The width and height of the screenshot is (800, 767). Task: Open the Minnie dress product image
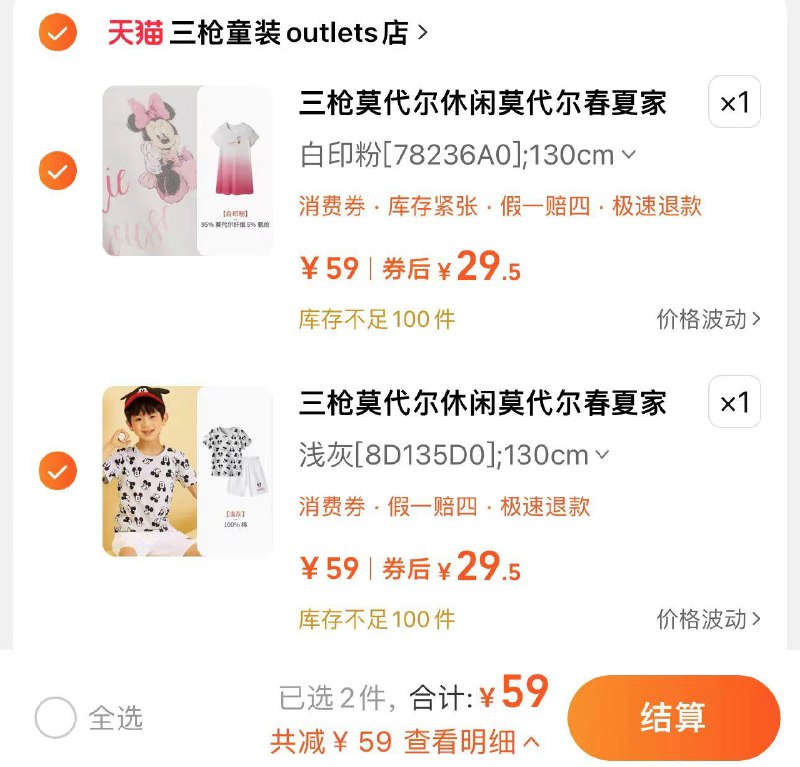coord(187,171)
